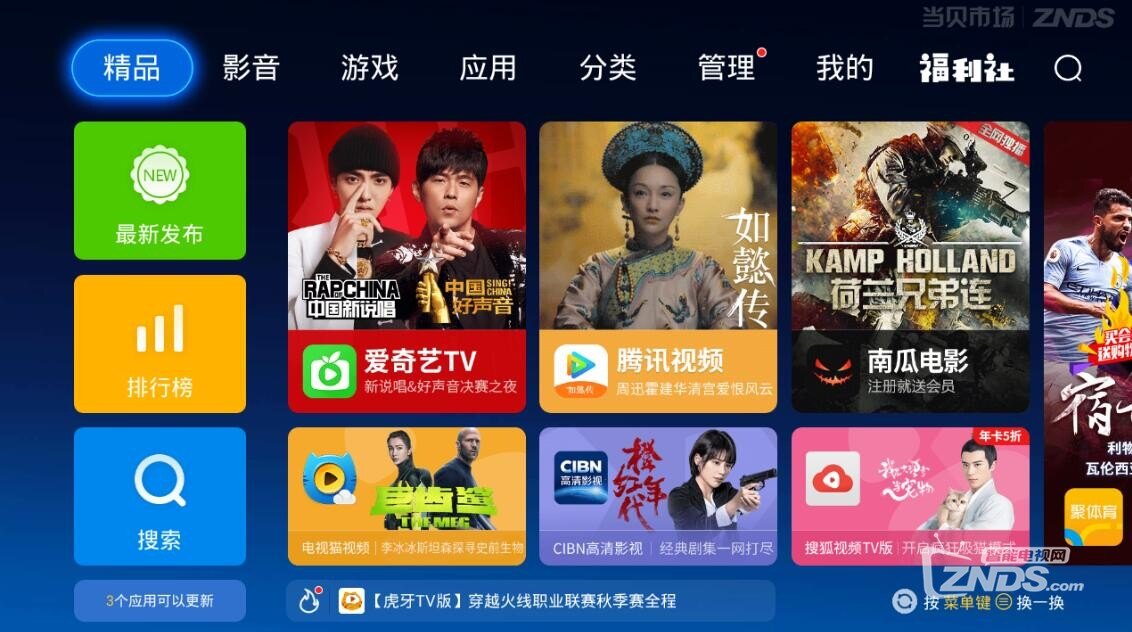
Task: Open the 排行榜 ranking tile
Action: pos(160,344)
